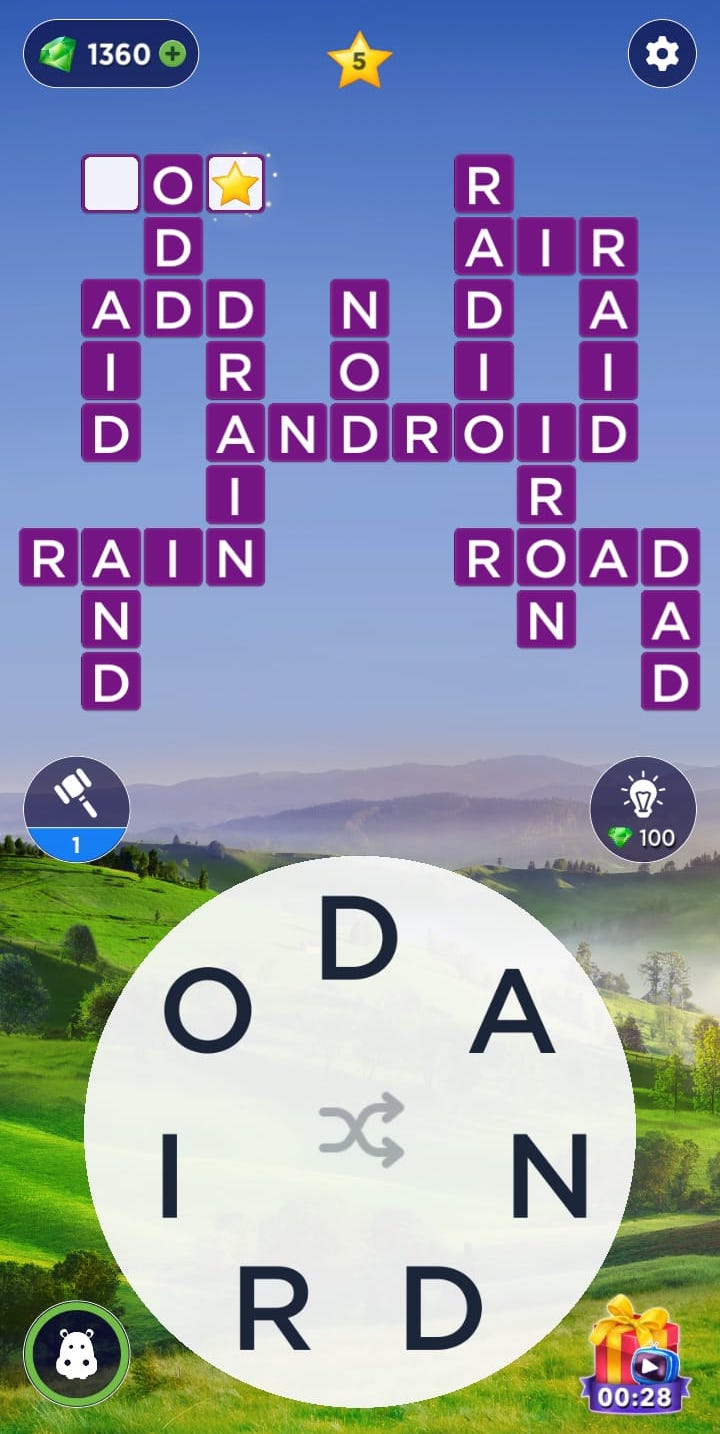The image size is (720, 1434).
Task: Select letter R in the wheel
Action: [273, 1305]
